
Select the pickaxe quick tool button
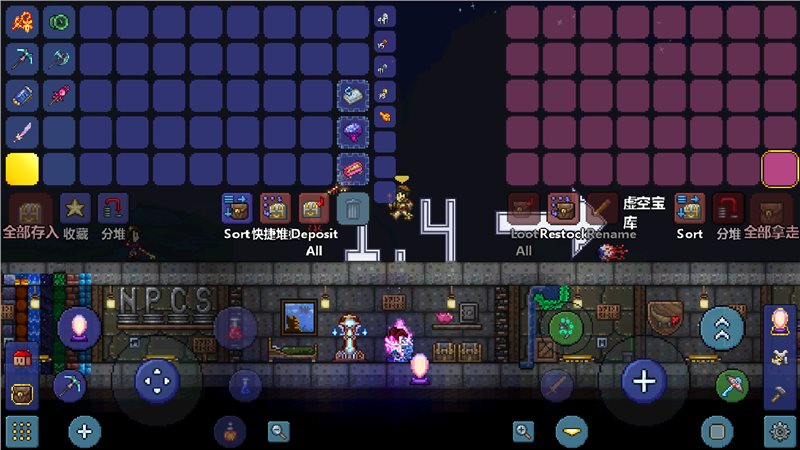pyautogui.click(x=70, y=383)
